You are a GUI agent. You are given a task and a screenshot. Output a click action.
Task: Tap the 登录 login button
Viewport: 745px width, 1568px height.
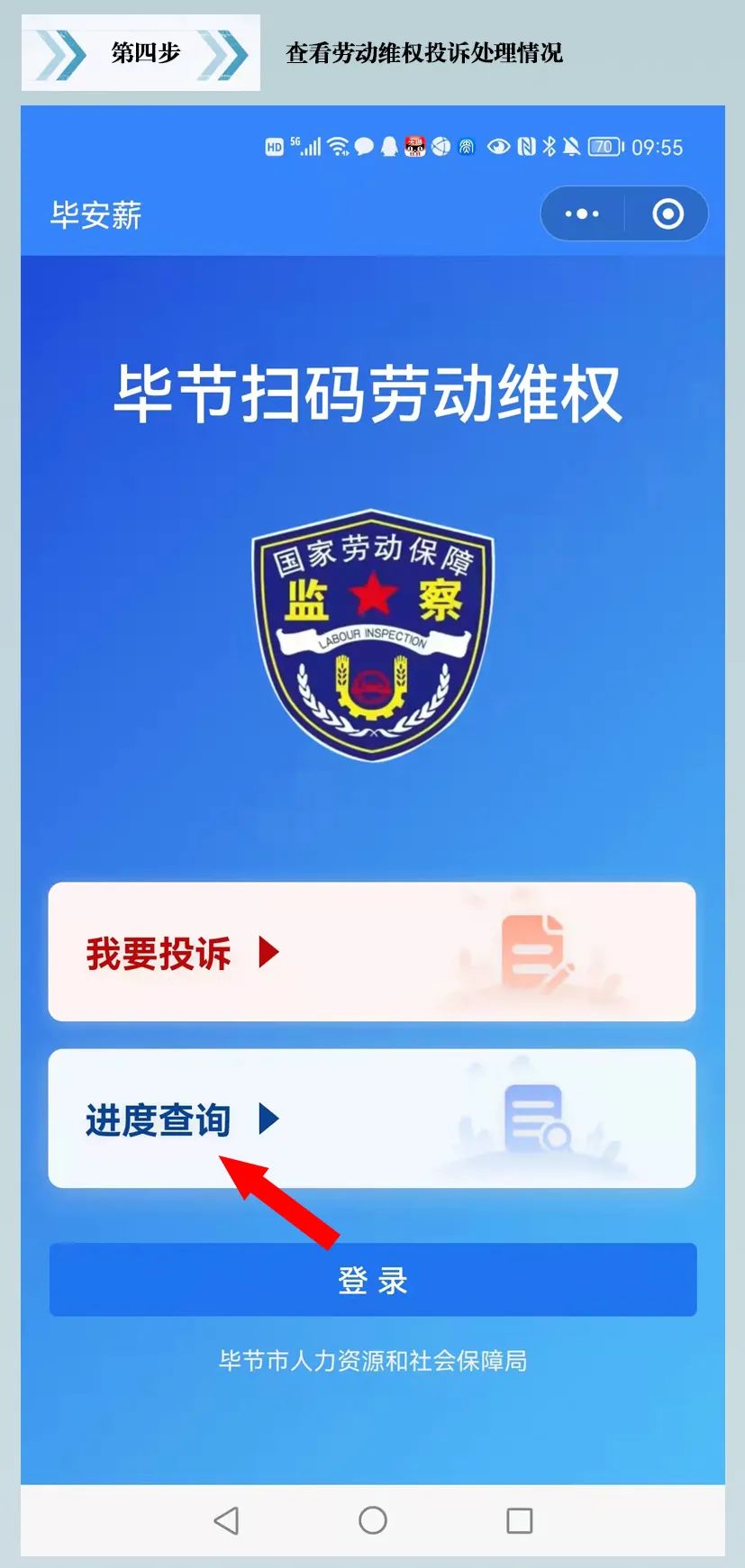pos(372,1280)
